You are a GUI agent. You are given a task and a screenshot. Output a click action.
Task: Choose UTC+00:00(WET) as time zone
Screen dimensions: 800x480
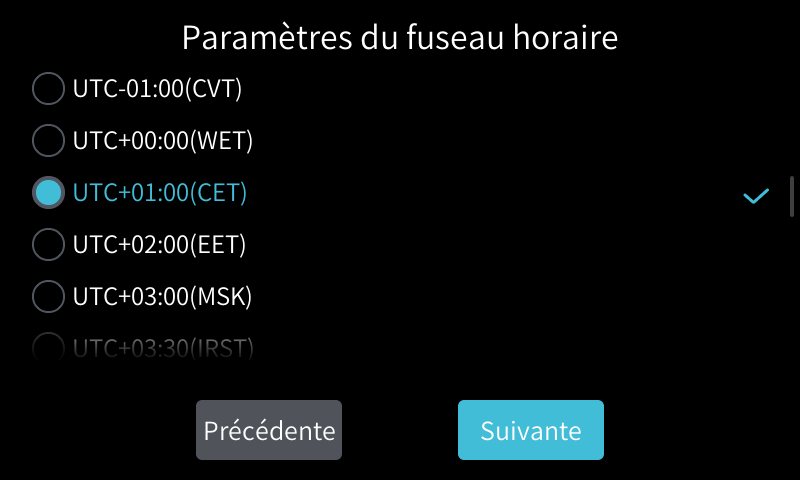(x=49, y=140)
